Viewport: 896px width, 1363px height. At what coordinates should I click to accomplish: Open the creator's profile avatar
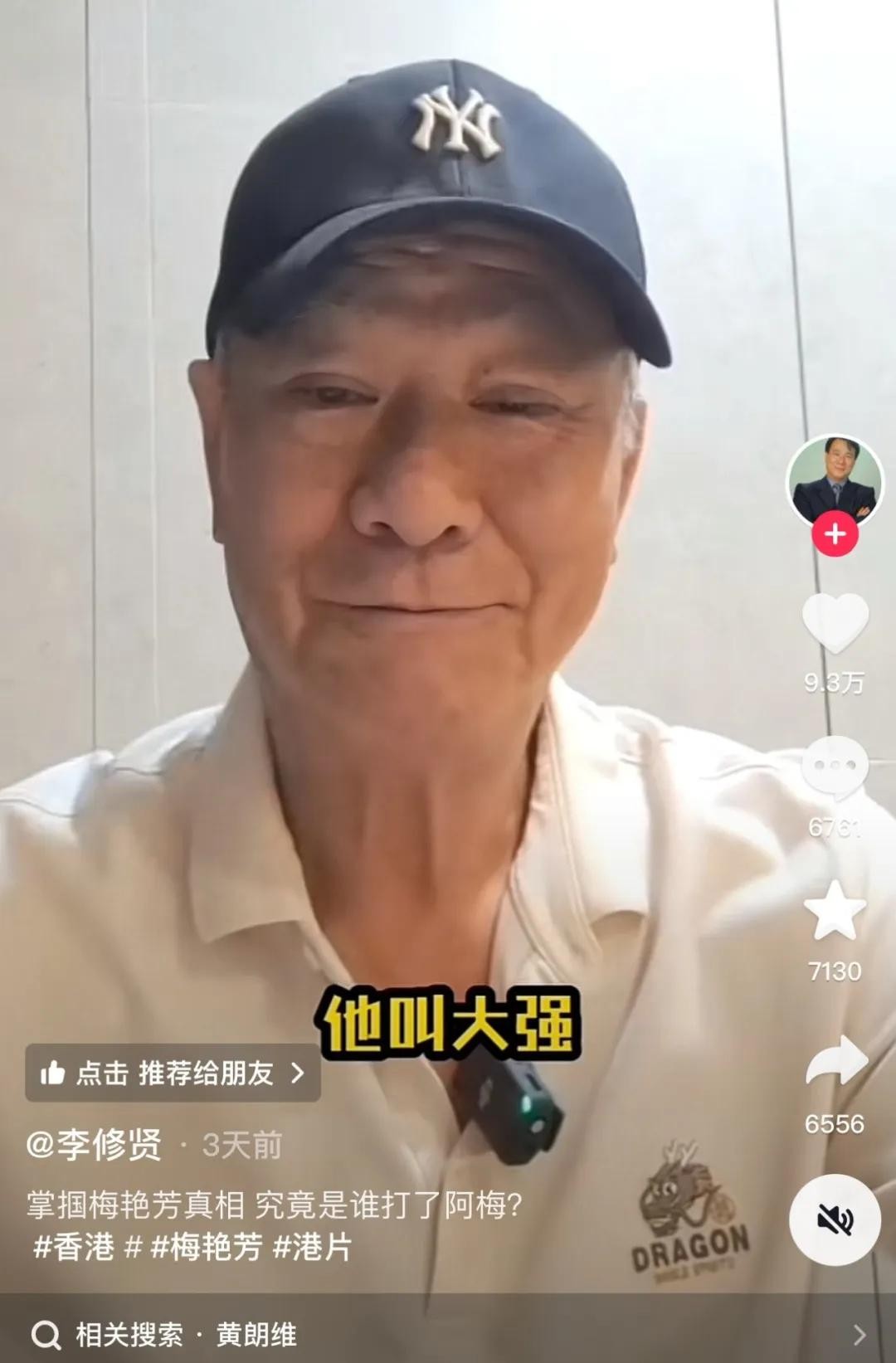click(834, 480)
